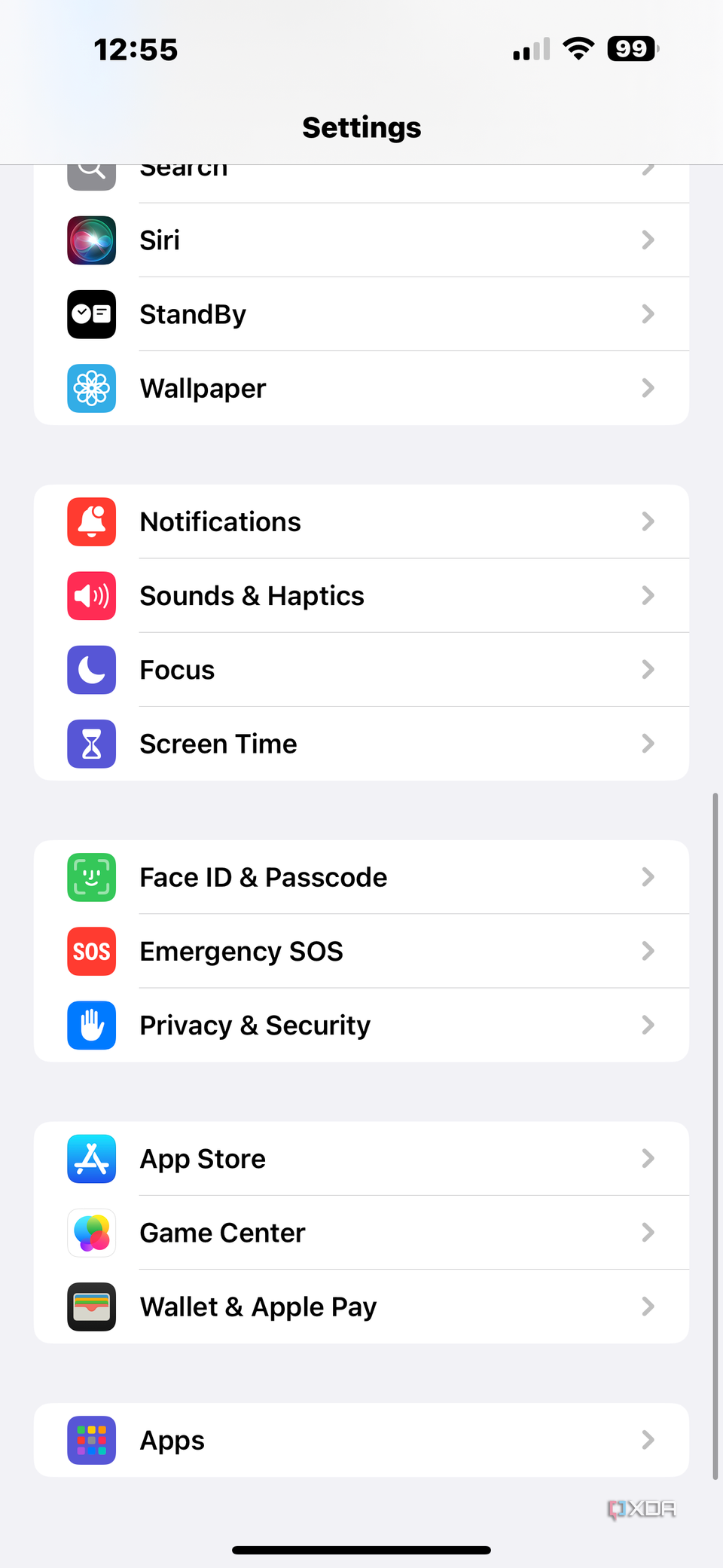This screenshot has width=723, height=1568.
Task: Open Face ID & Passcode
Action: pos(361,877)
